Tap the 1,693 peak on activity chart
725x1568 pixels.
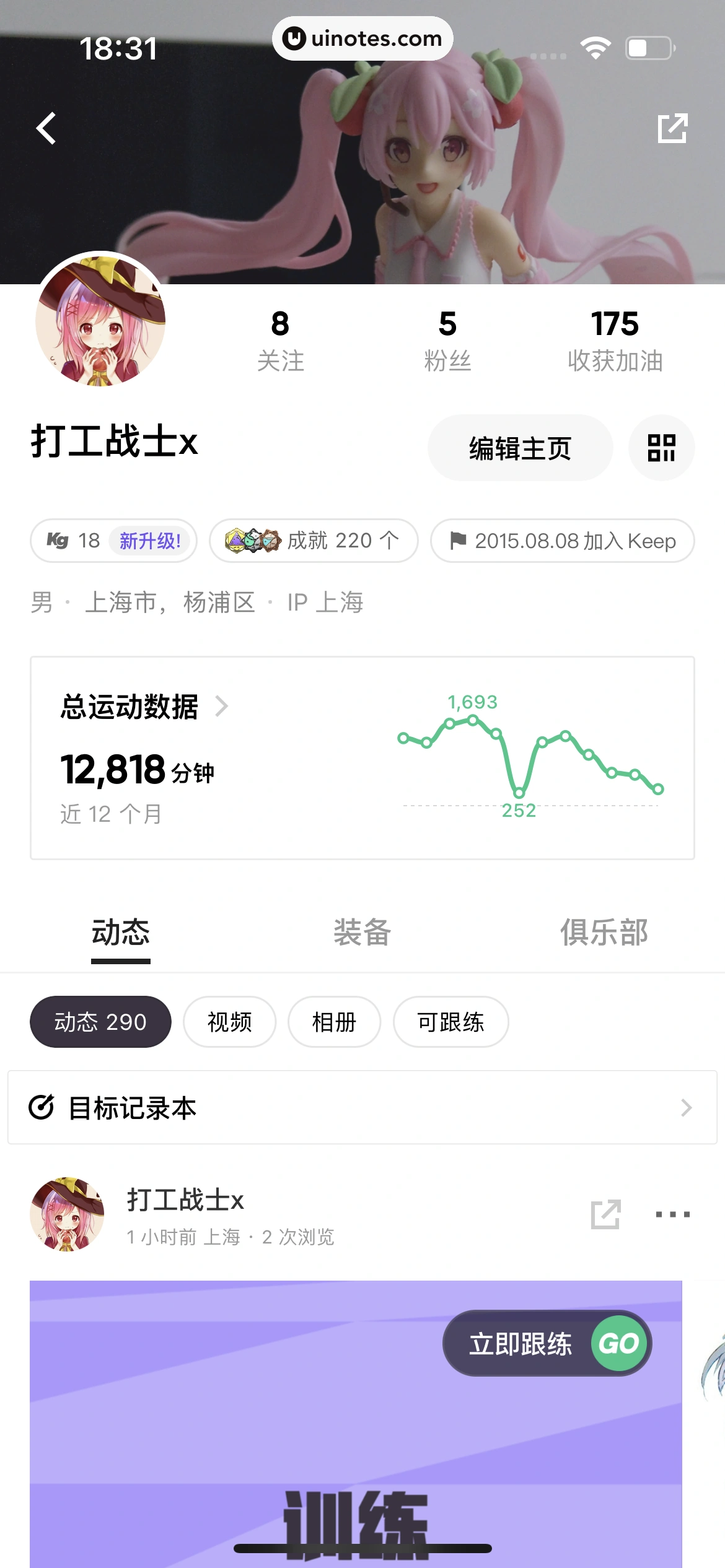pos(473,718)
